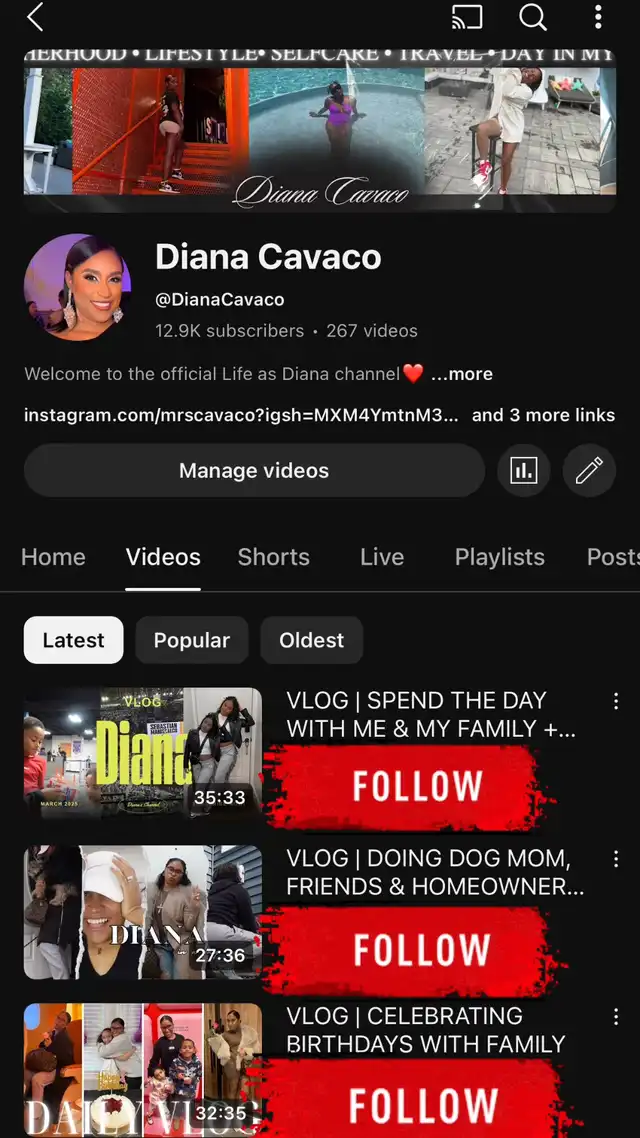
Task: Edit channel with the pencil icon
Action: point(589,471)
